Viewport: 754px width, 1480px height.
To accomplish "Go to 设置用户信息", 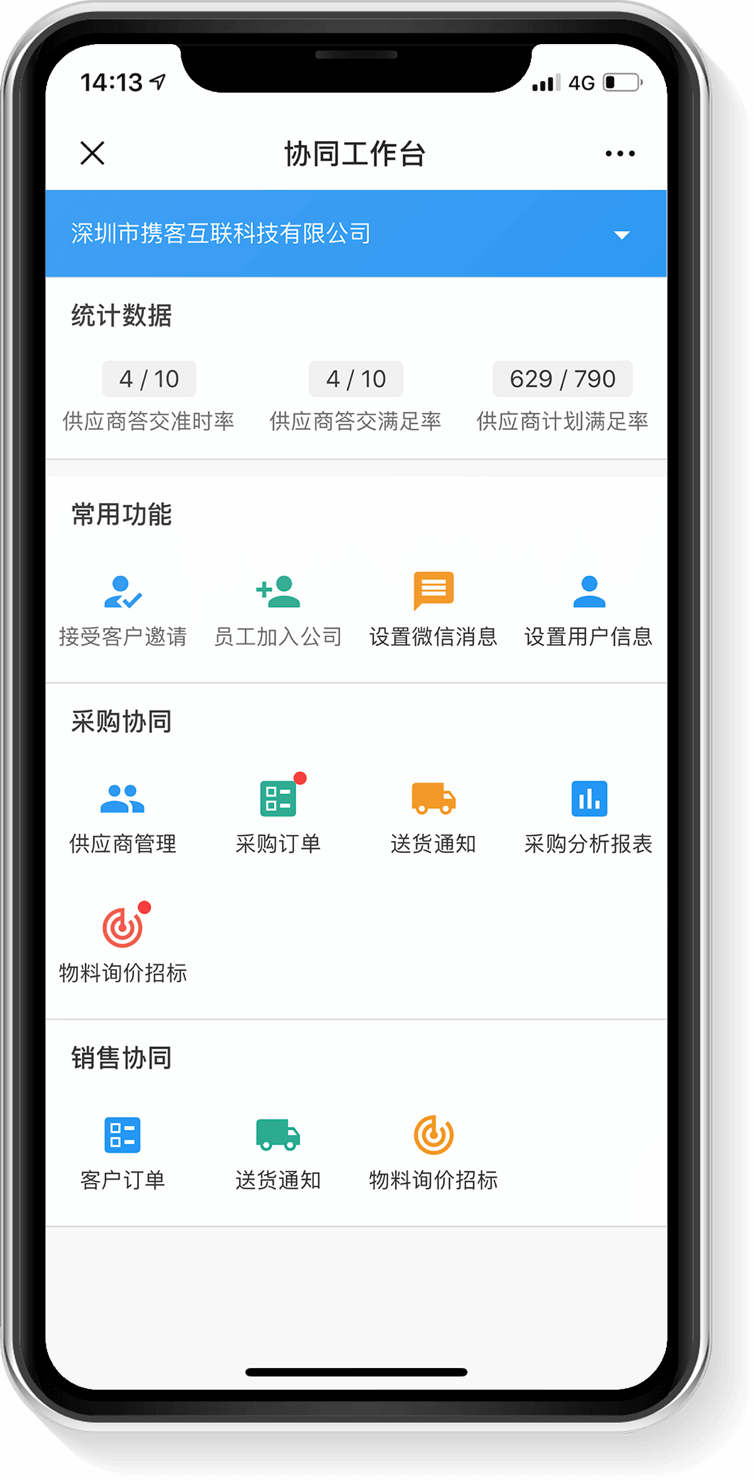I will click(588, 609).
